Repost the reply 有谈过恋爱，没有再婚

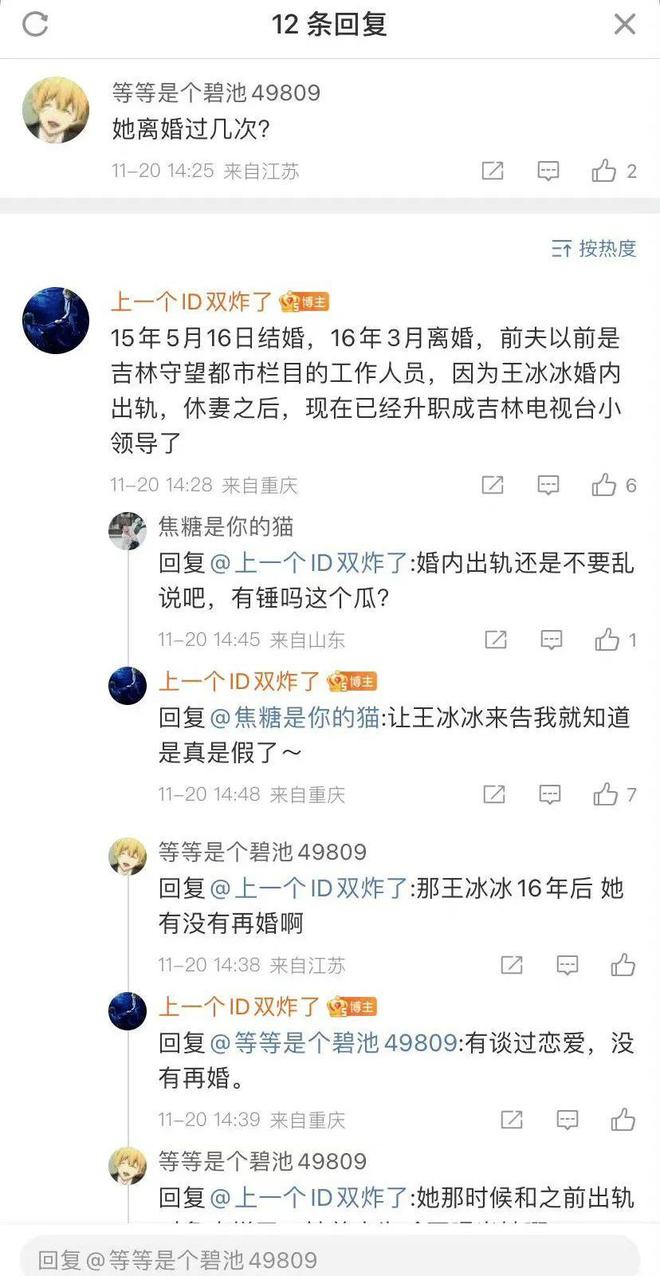pyautogui.click(x=511, y=1120)
